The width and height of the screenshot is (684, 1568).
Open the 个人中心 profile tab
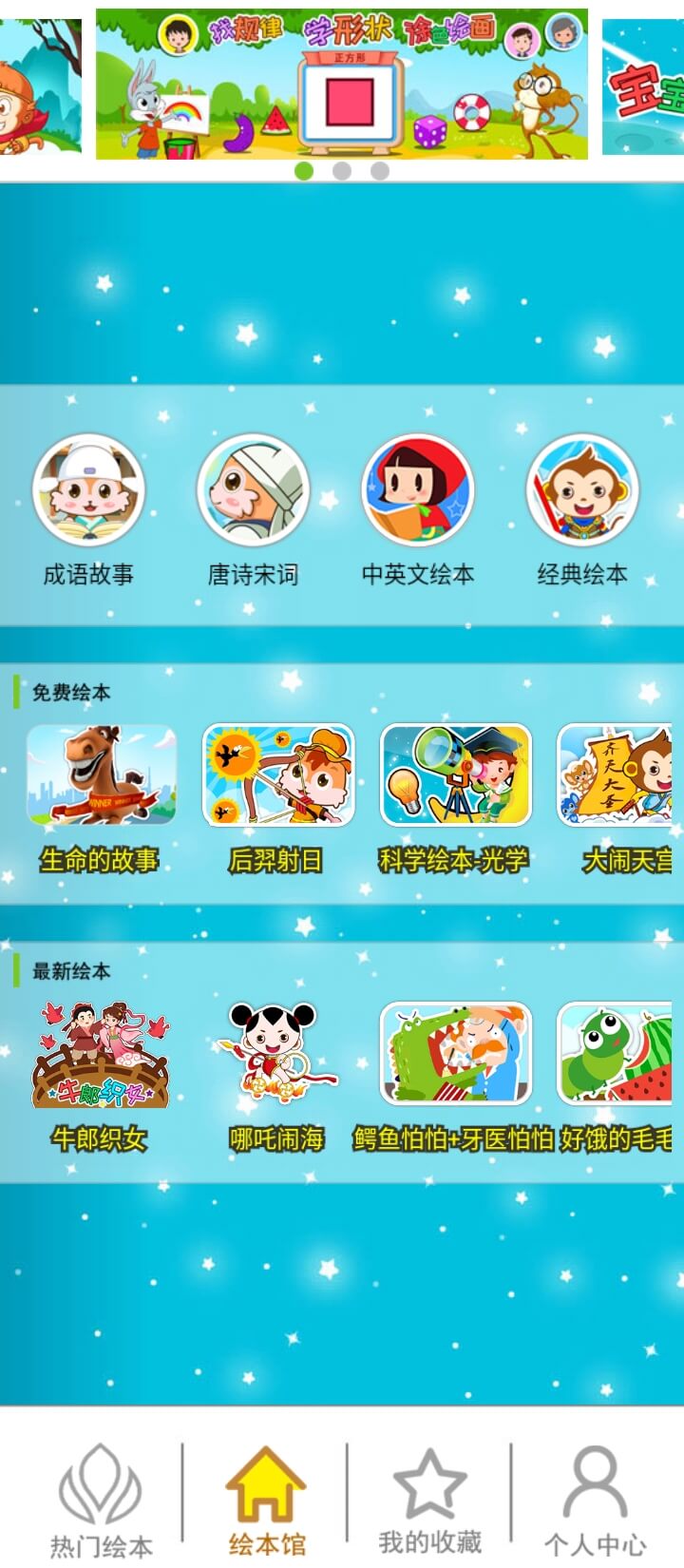[595, 1499]
